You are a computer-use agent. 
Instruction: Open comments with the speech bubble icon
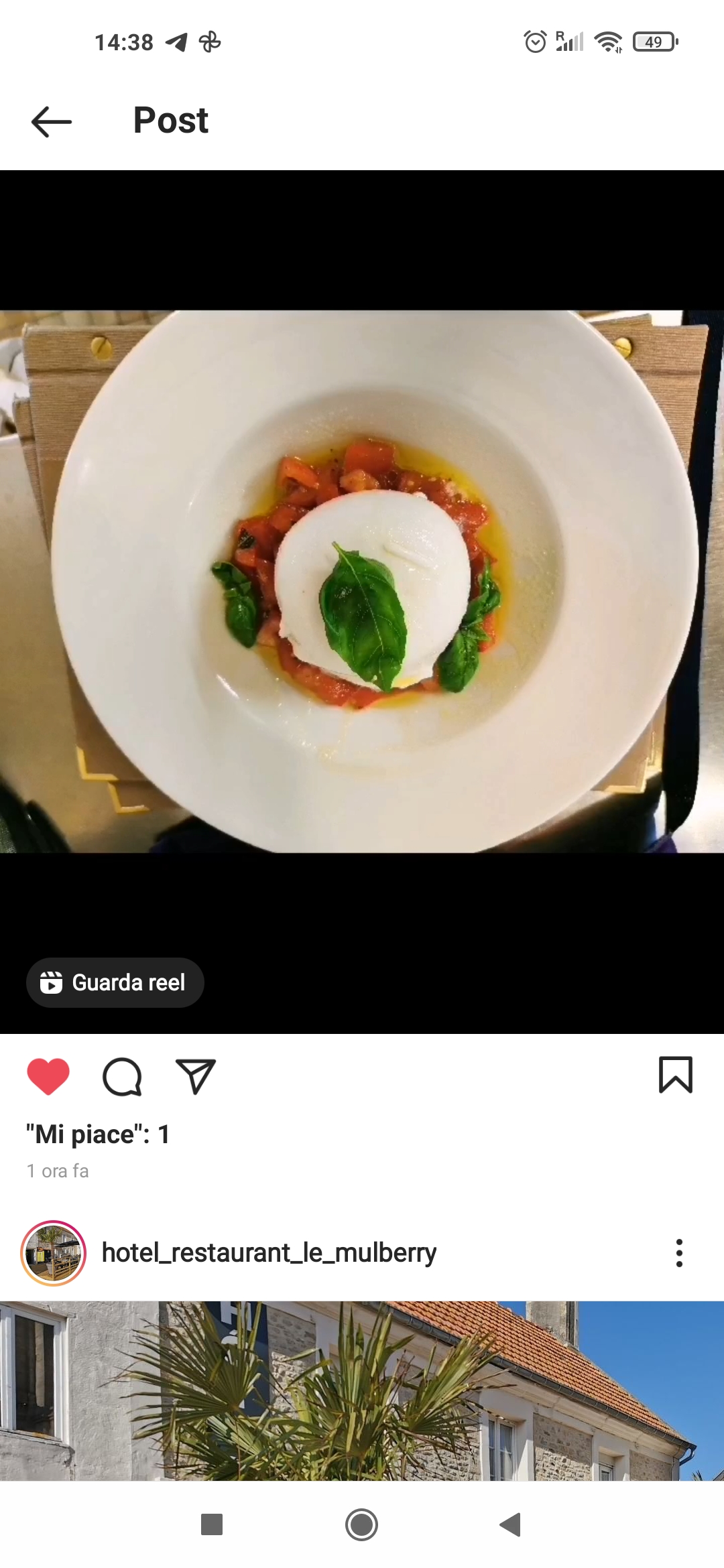pyautogui.click(x=122, y=1076)
